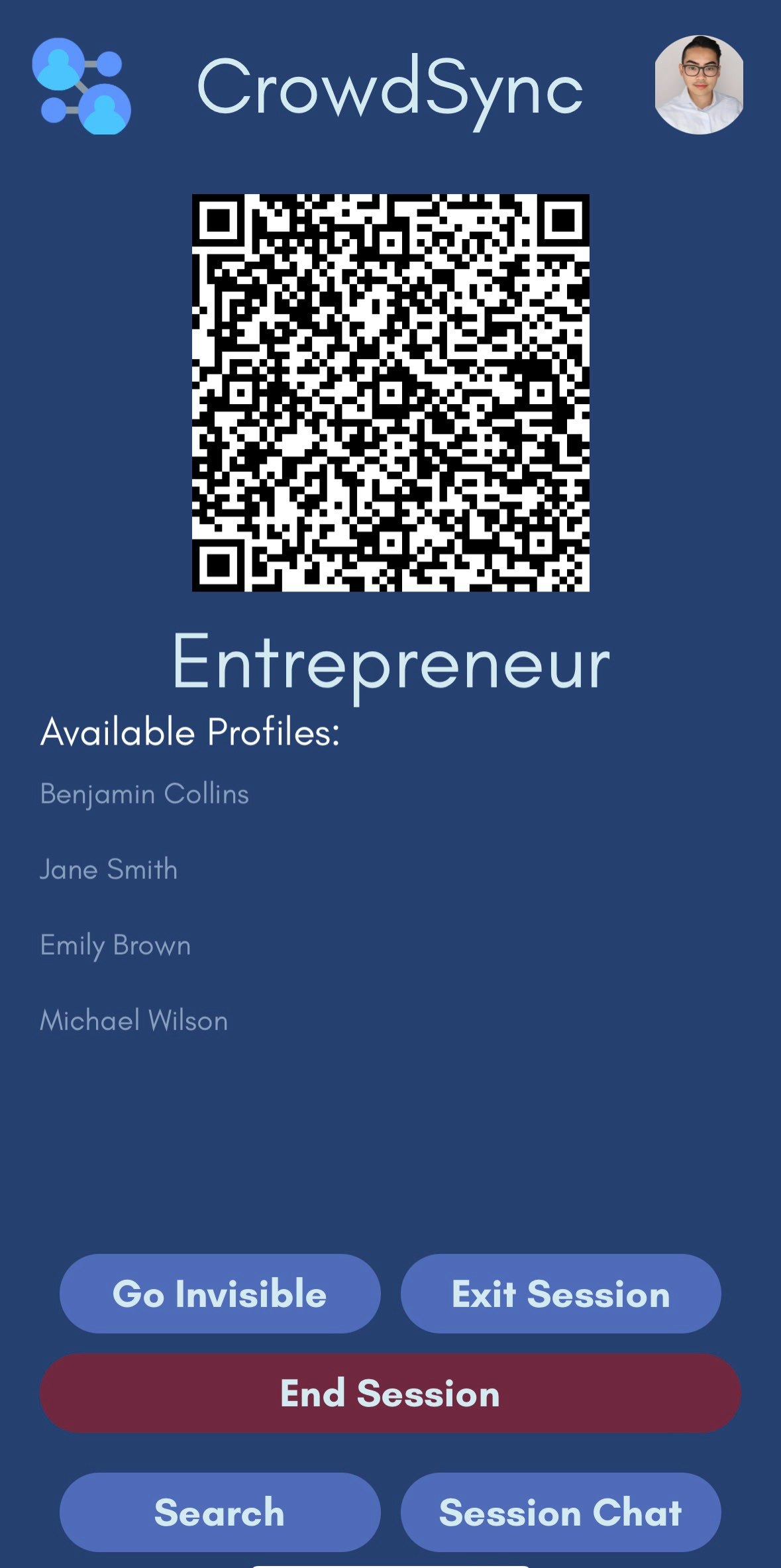The height and width of the screenshot is (1568, 781).
Task: Tap the Go Invisible button
Action: (220, 1294)
